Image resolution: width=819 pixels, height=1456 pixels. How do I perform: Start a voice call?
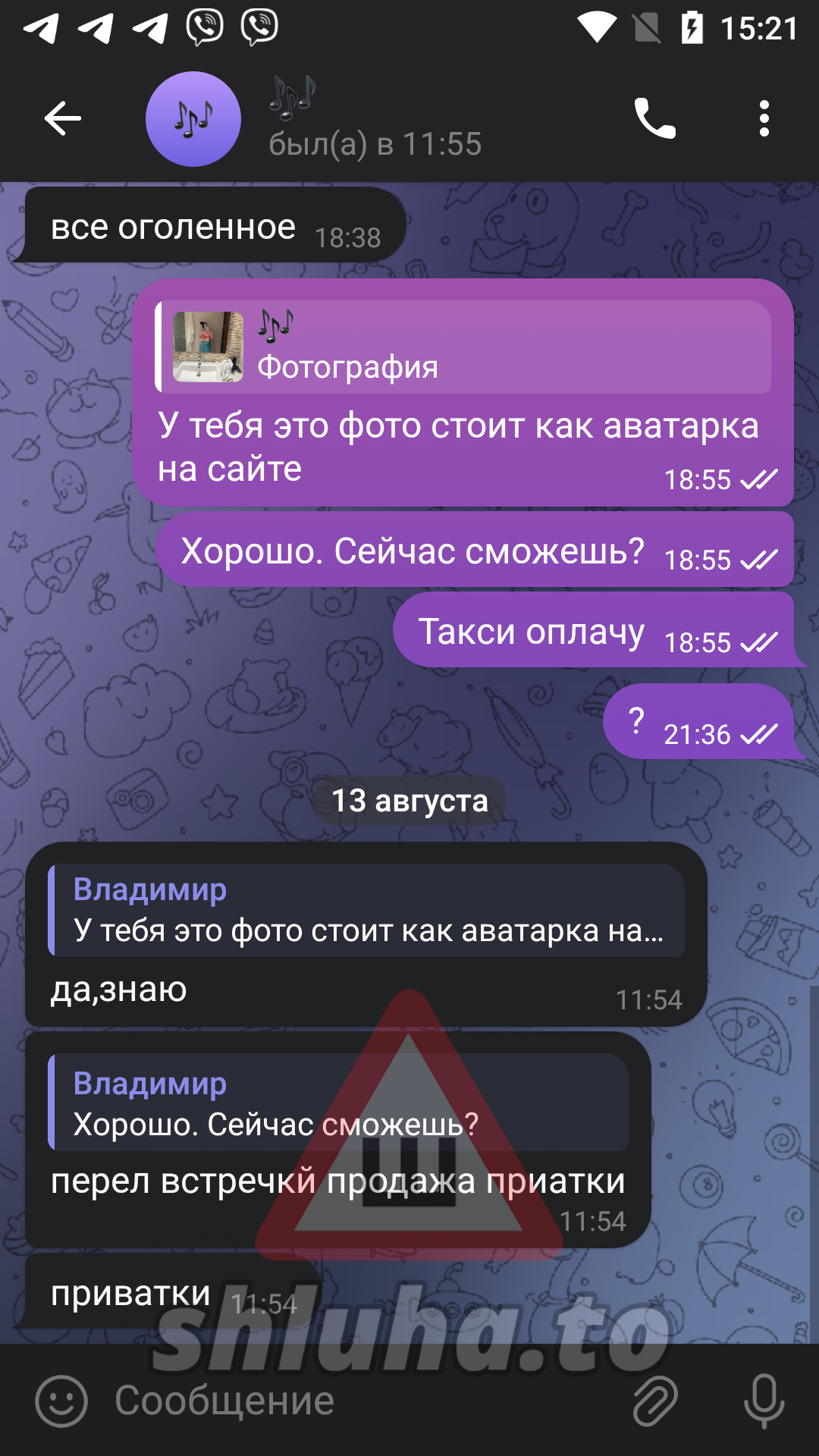(x=654, y=119)
